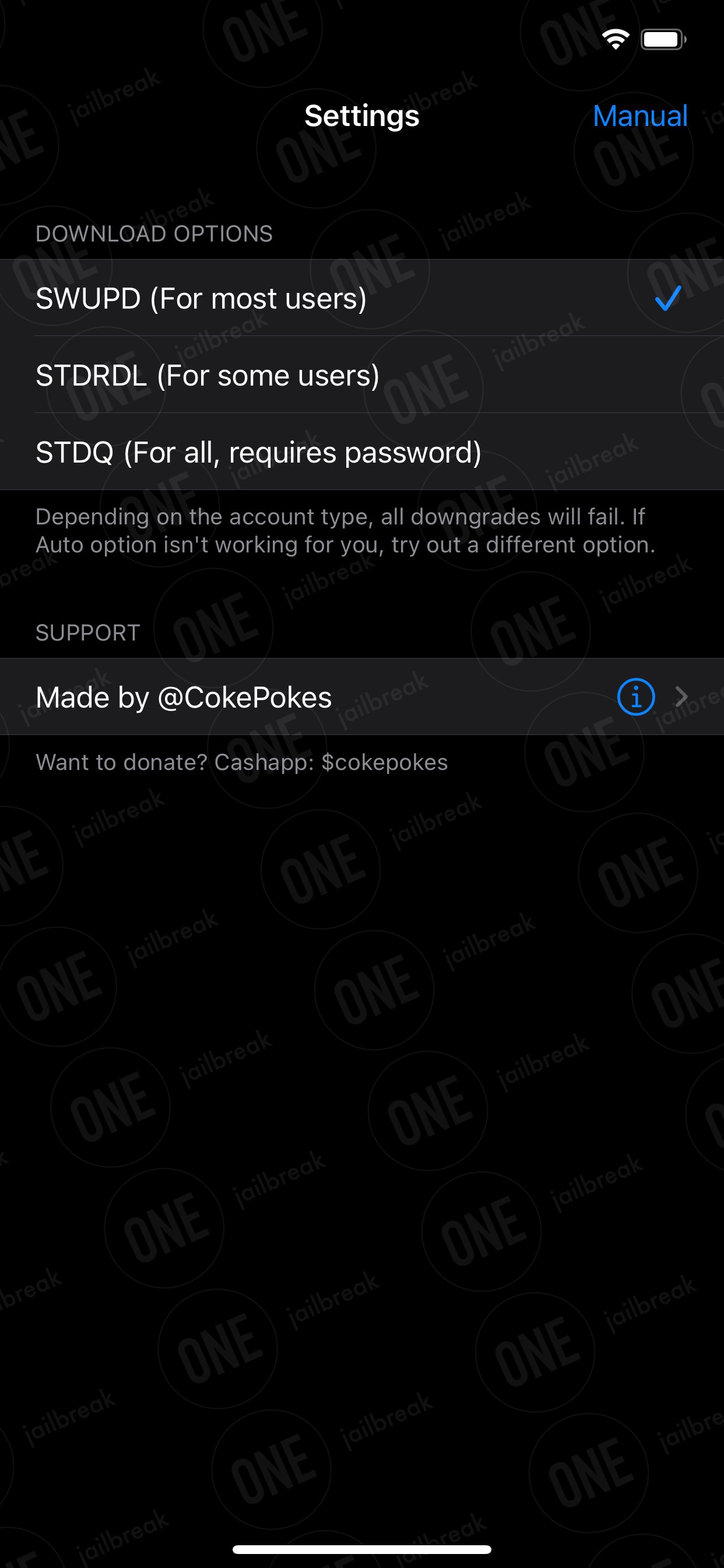This screenshot has width=724, height=1568.
Task: Open the Made by @CokePokes row
Action: [362, 697]
